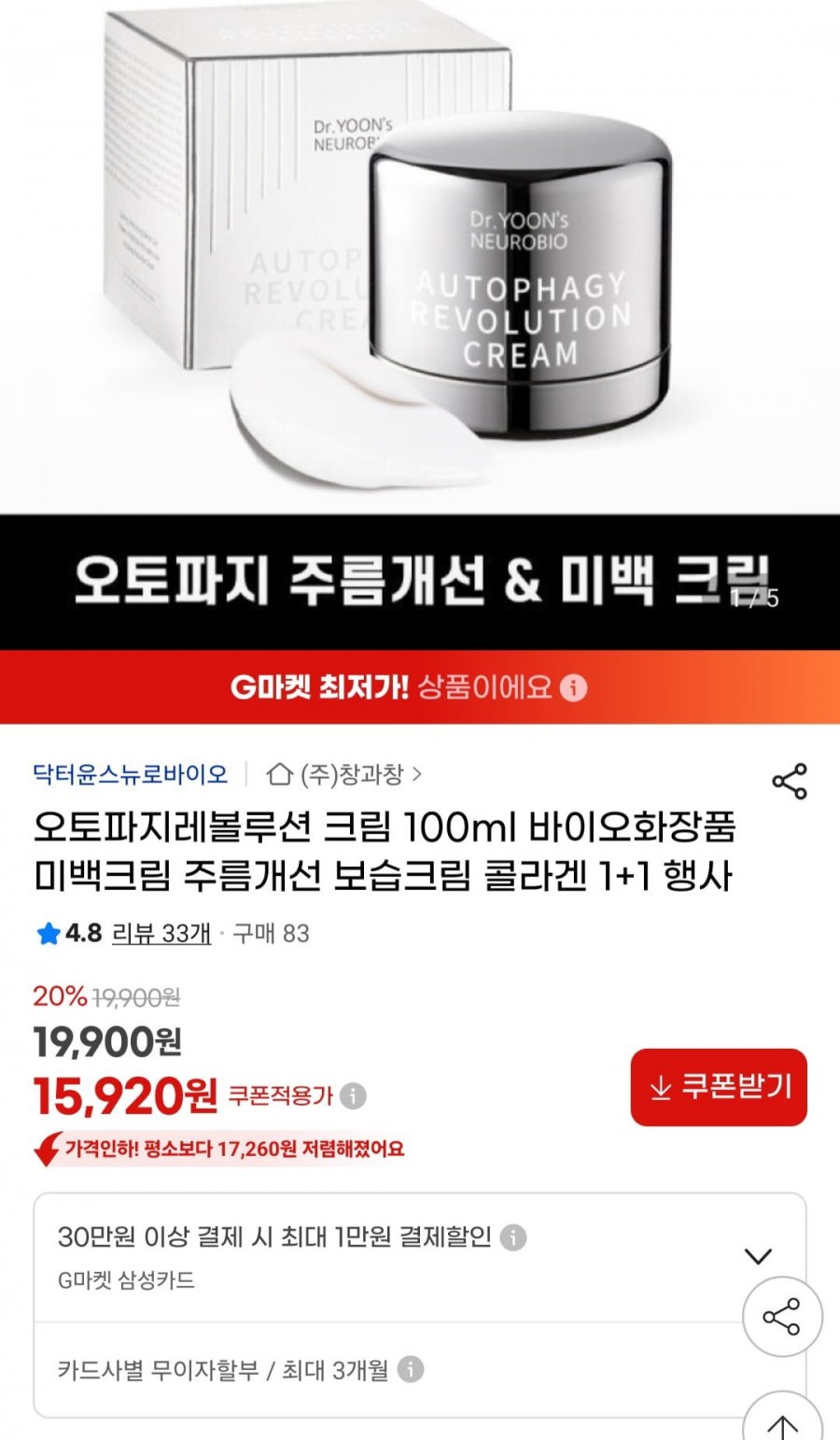
Task: Tap the floating round share button
Action: coord(782,1317)
